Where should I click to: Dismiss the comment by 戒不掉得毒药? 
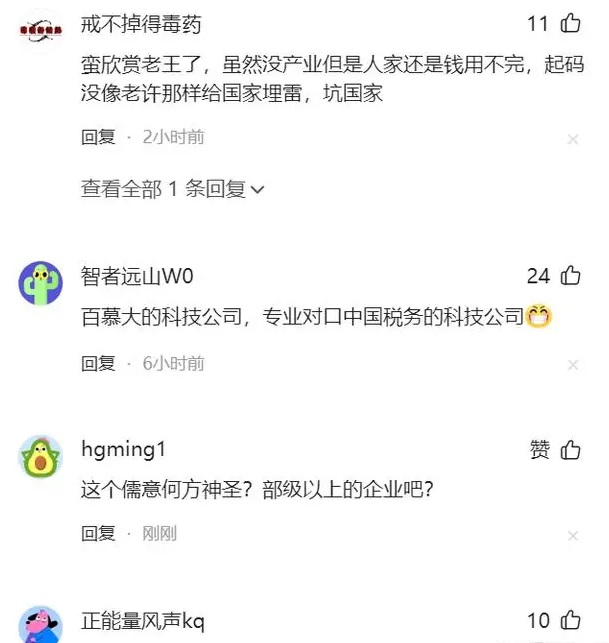coord(573,140)
